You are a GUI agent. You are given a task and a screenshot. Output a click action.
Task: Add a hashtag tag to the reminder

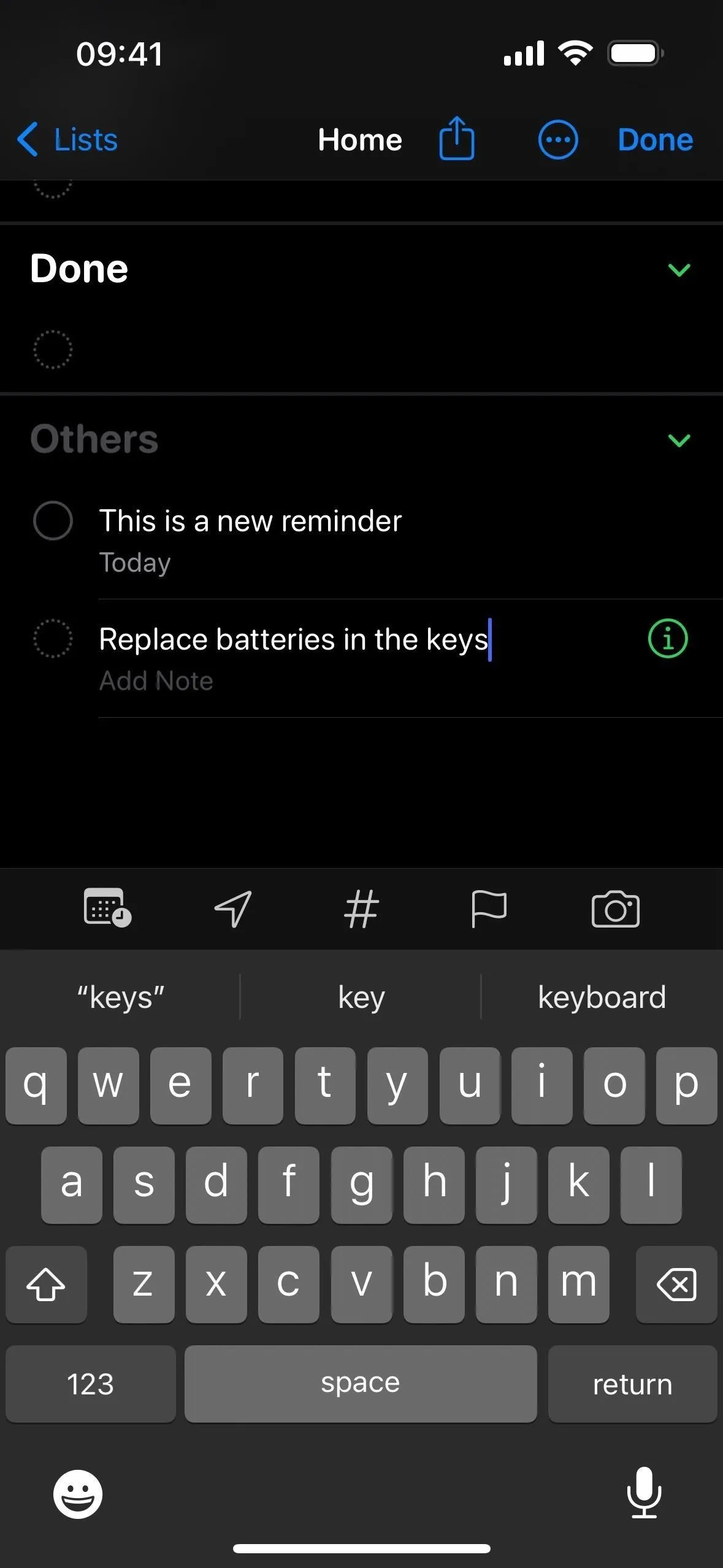tap(361, 909)
